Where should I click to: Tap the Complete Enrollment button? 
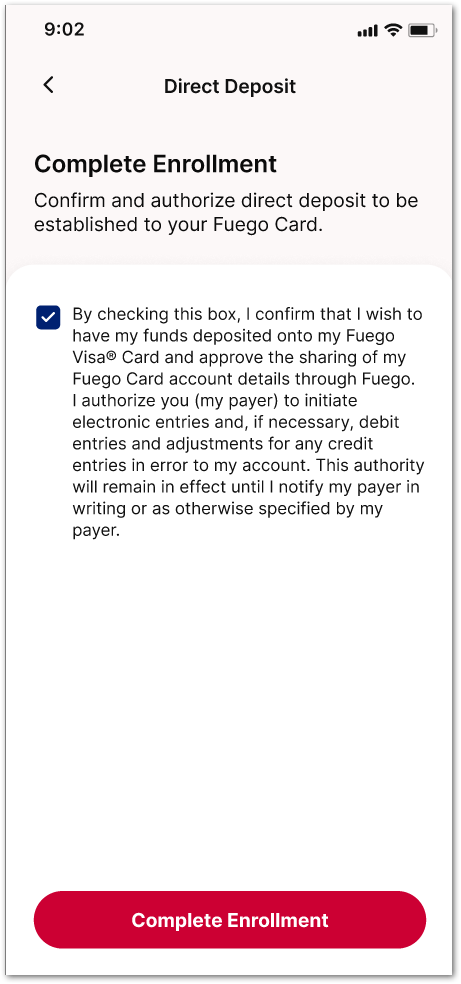click(x=230, y=920)
